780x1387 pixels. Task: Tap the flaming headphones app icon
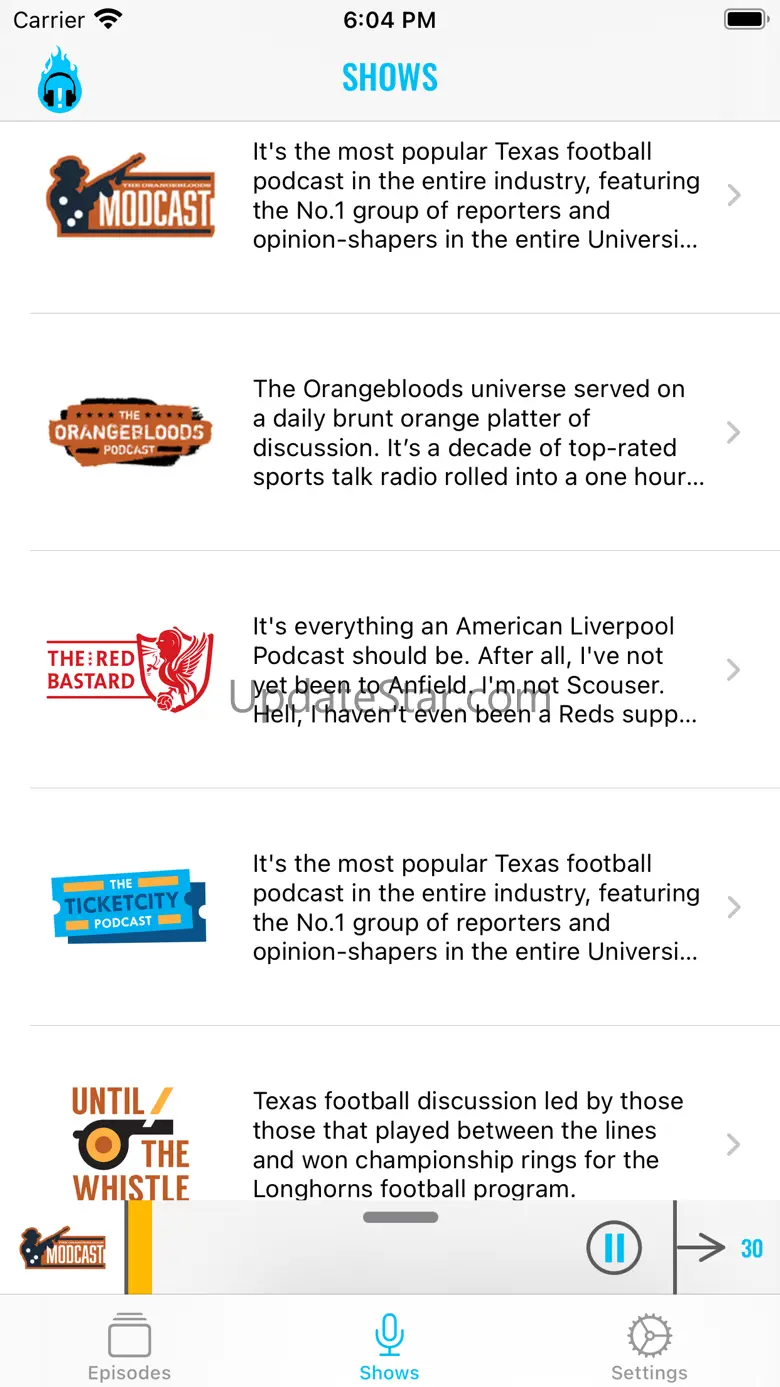(60, 79)
